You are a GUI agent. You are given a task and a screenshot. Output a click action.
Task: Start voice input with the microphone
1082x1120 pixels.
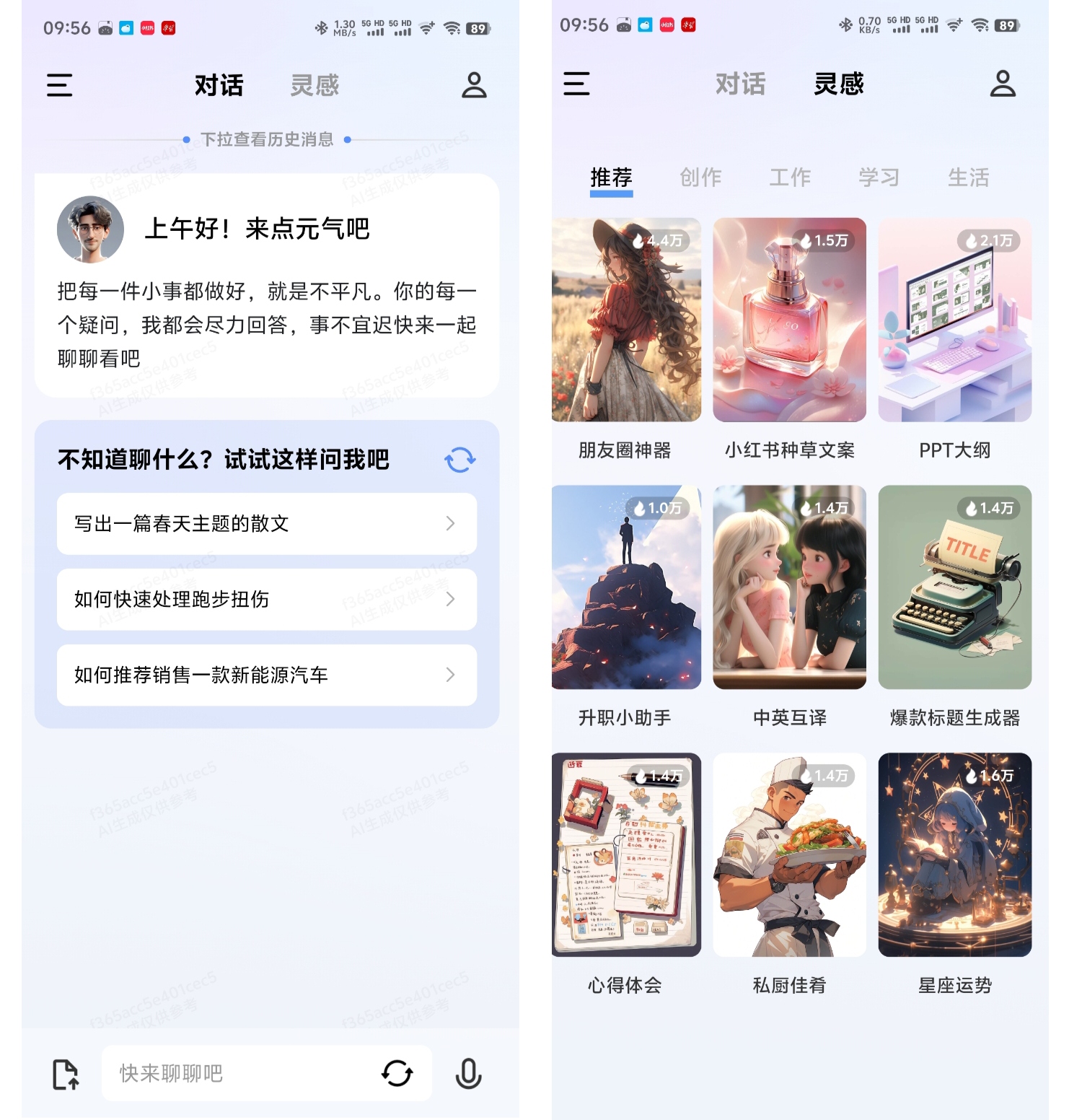click(468, 1074)
